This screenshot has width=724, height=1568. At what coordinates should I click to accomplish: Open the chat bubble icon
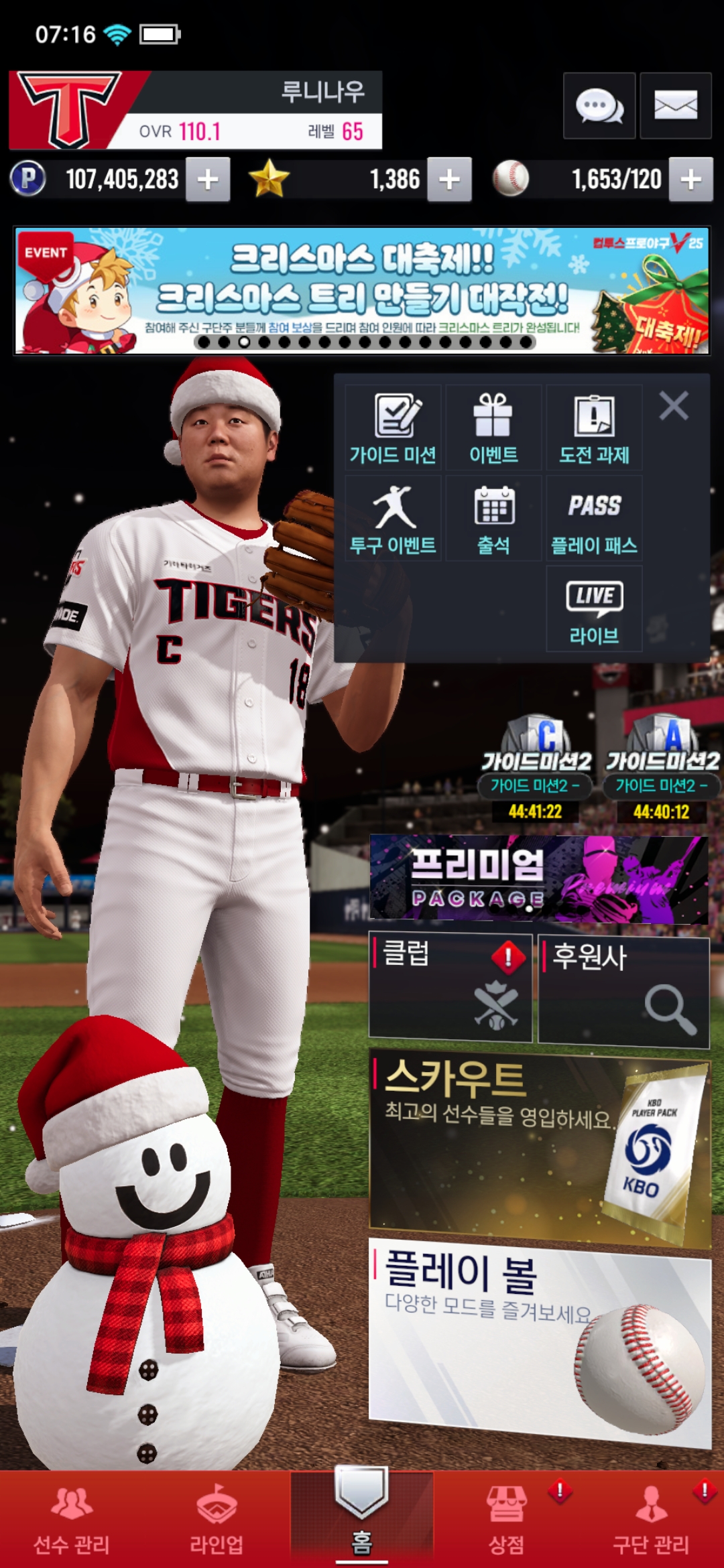click(x=599, y=106)
